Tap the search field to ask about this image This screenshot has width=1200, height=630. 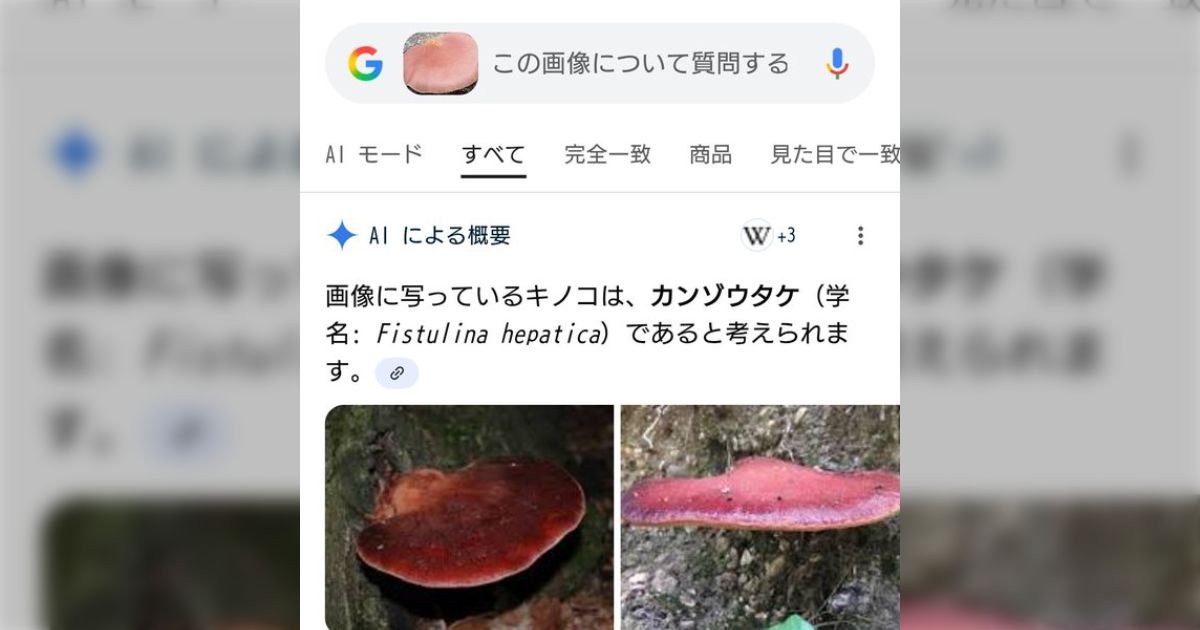click(640, 64)
